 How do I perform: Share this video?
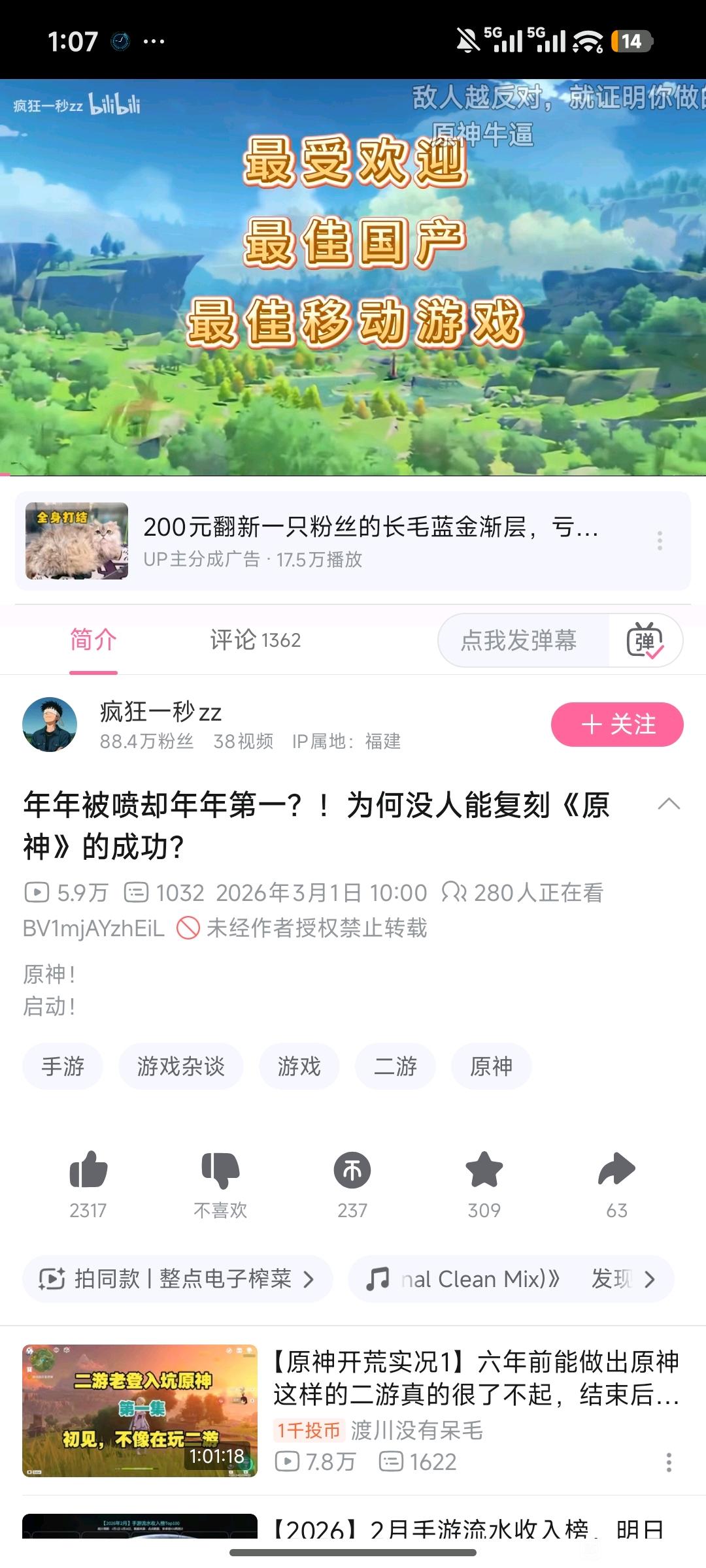point(616,1170)
